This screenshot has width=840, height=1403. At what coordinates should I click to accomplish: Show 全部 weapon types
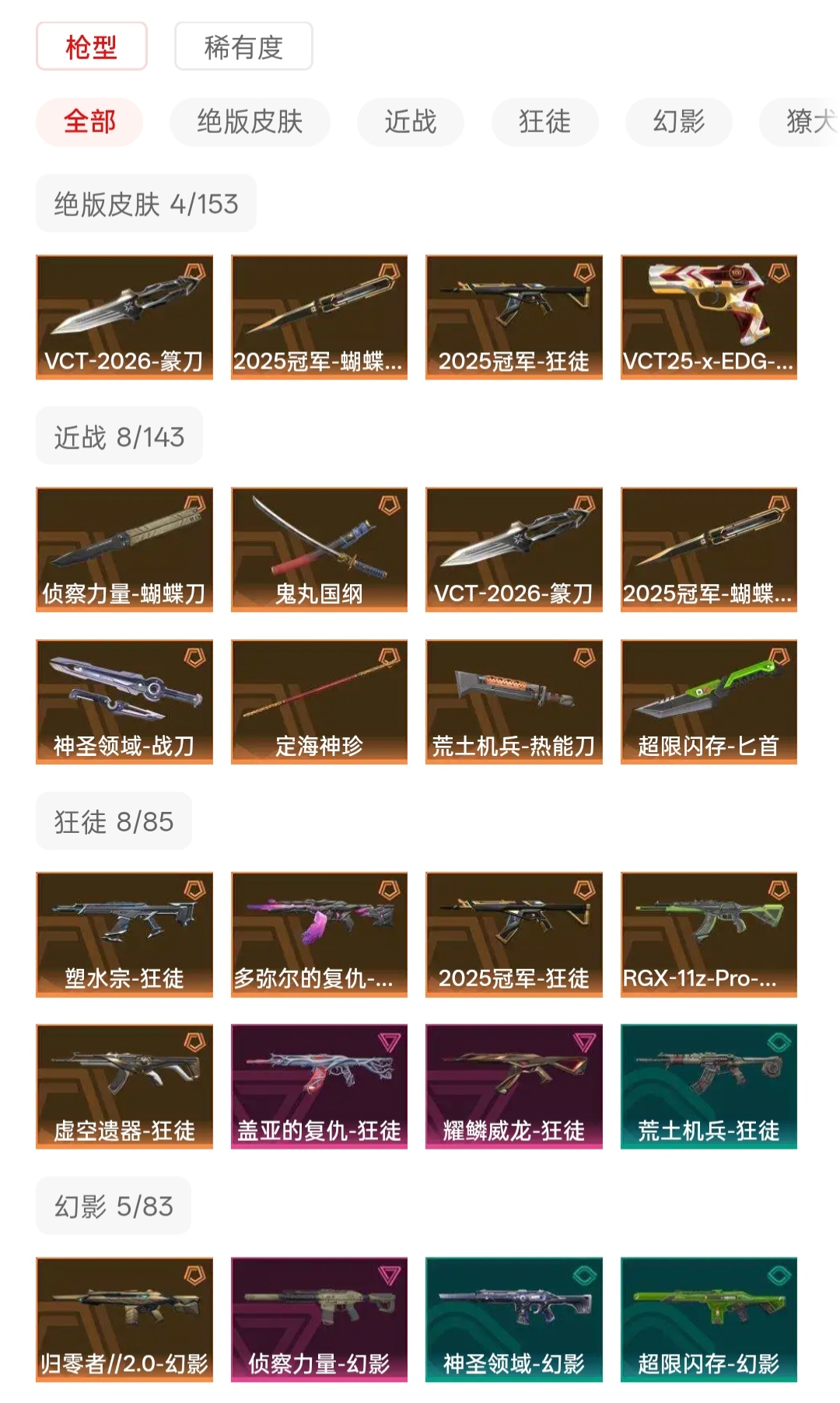click(89, 122)
